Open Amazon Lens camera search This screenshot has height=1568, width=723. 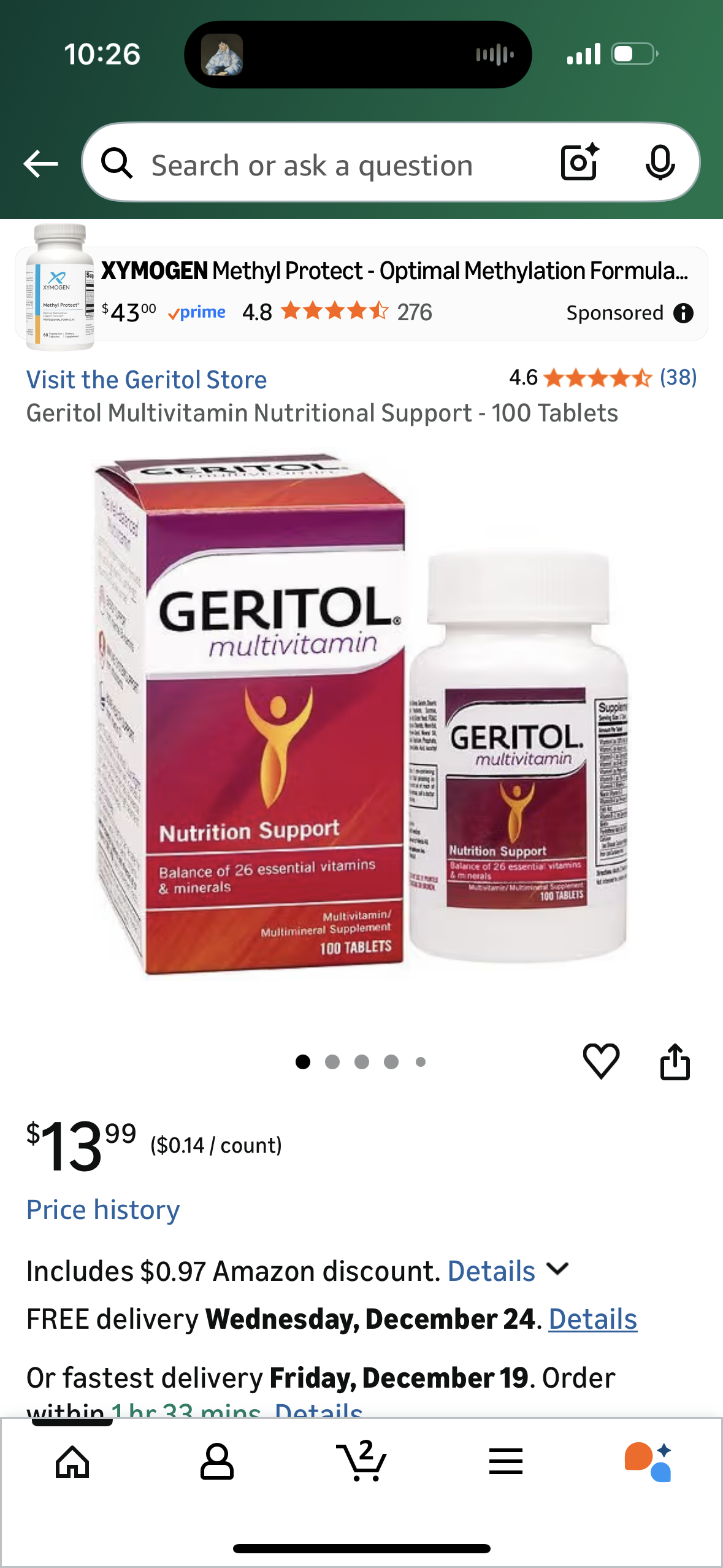(577, 163)
